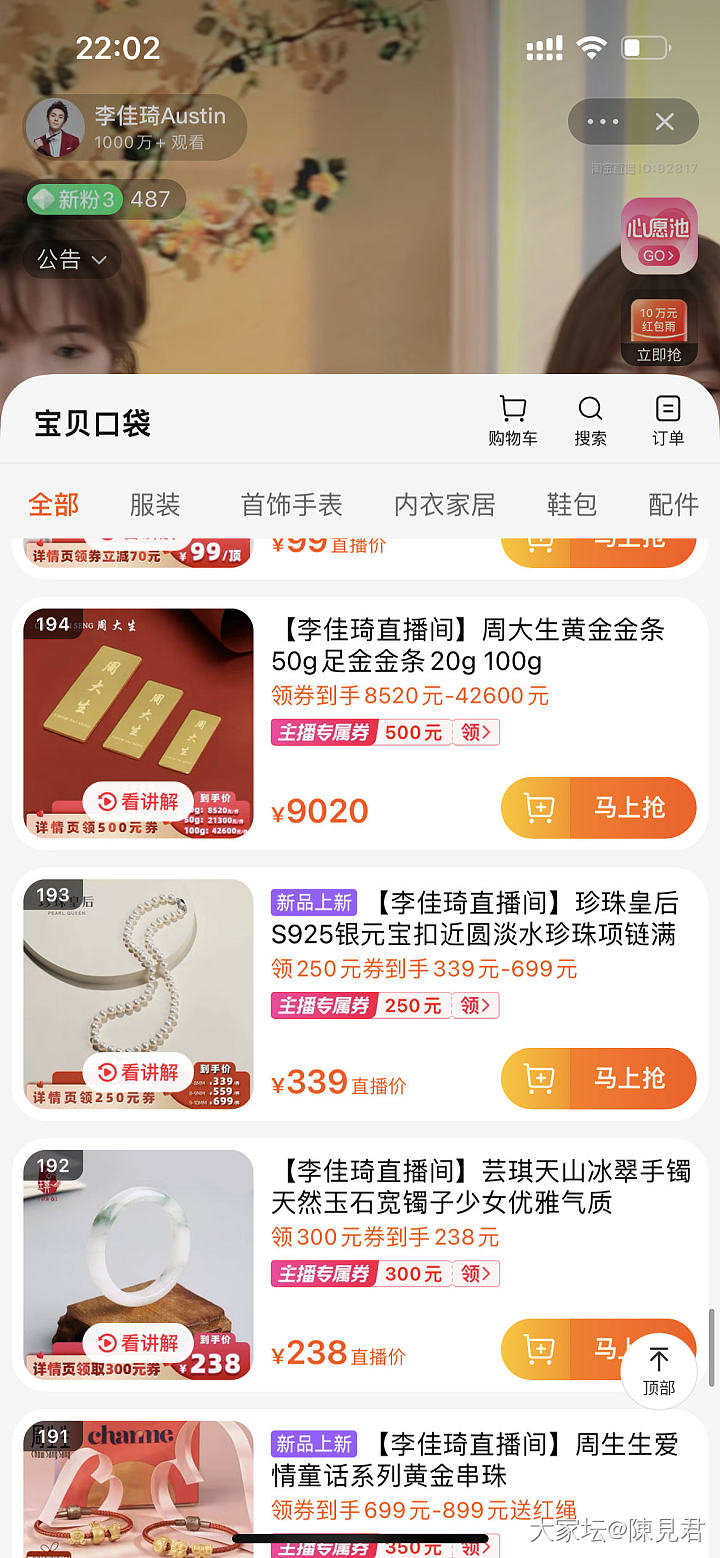Open the 购物车 shopping cart
This screenshot has width=720, height=1558.
[512, 420]
